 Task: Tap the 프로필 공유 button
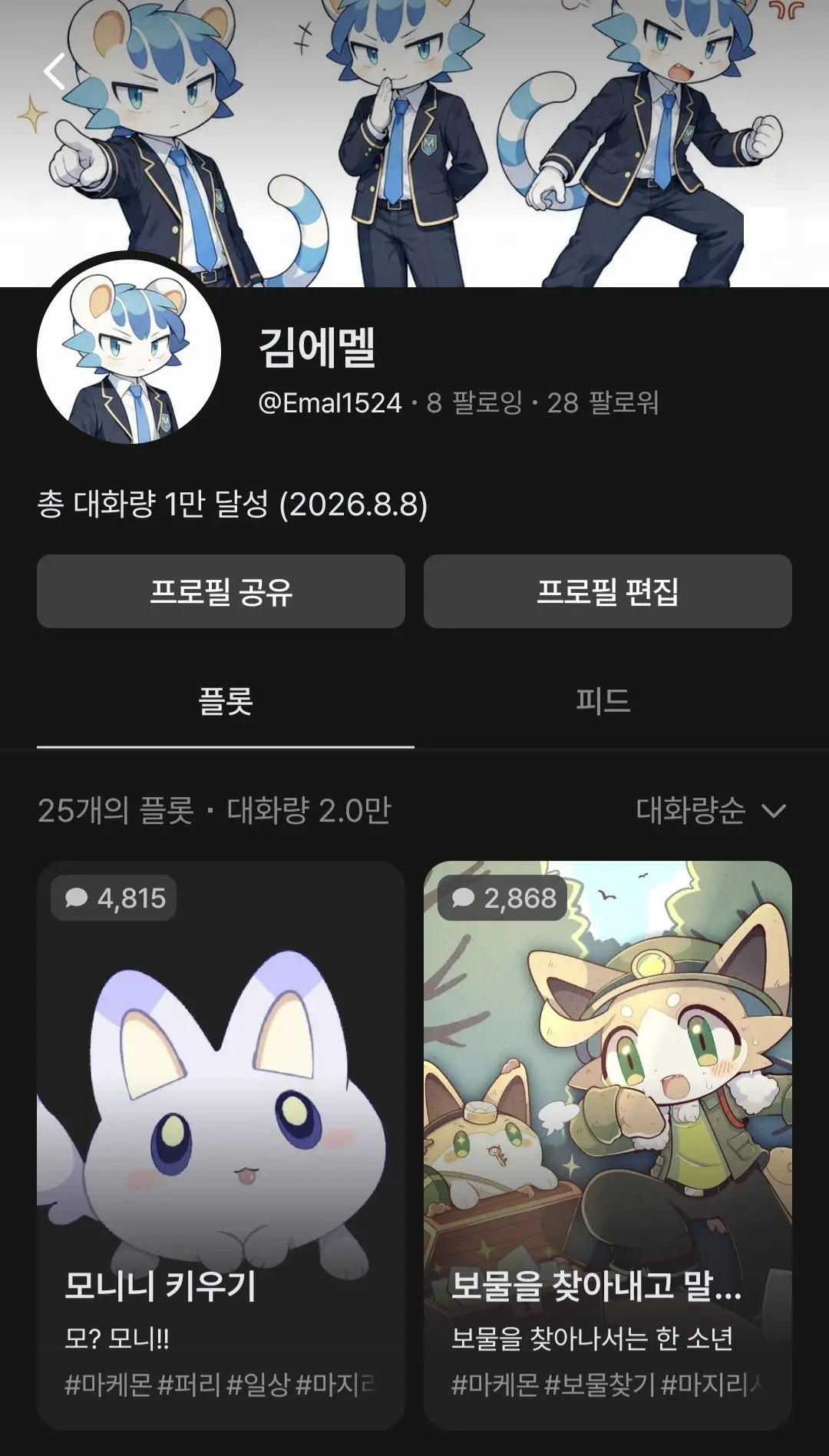[x=221, y=591]
